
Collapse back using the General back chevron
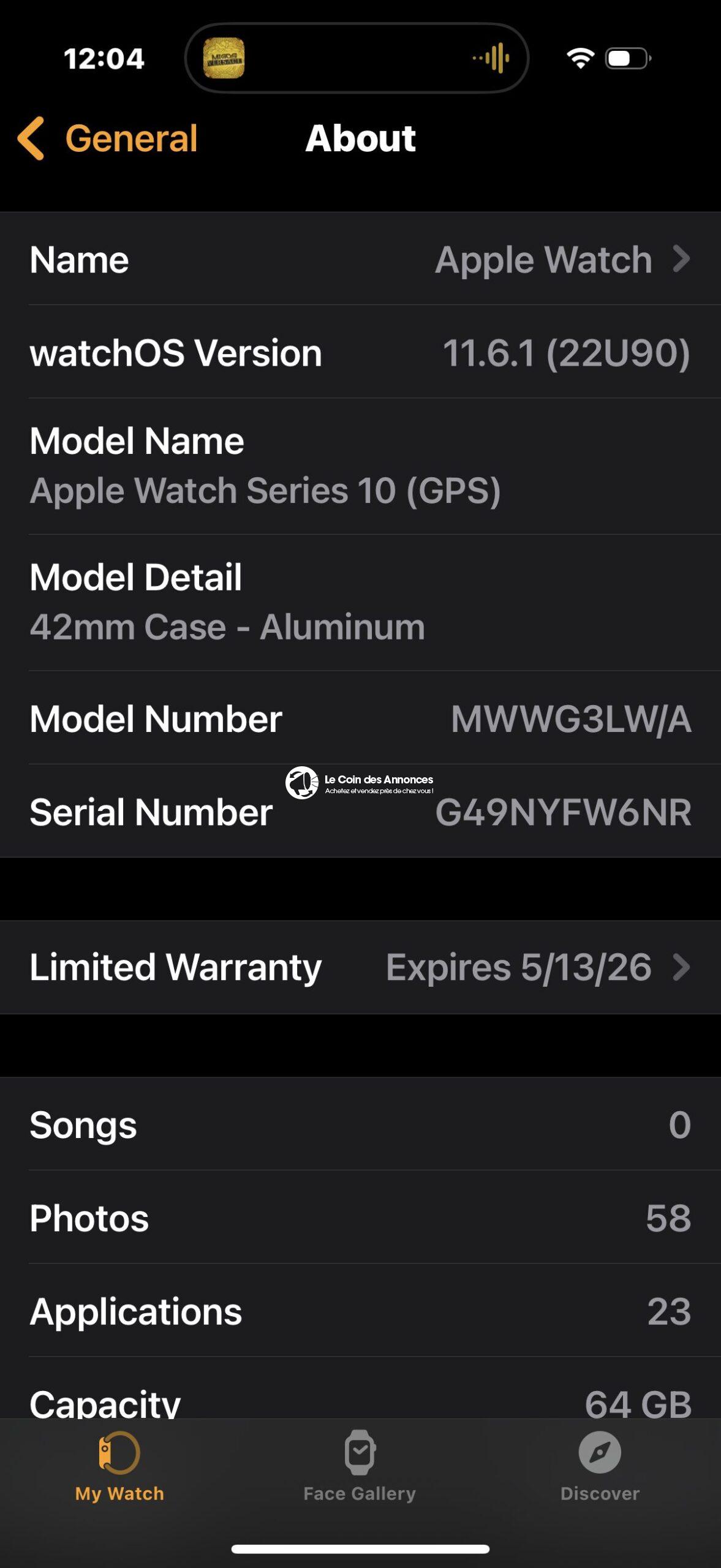click(x=32, y=139)
